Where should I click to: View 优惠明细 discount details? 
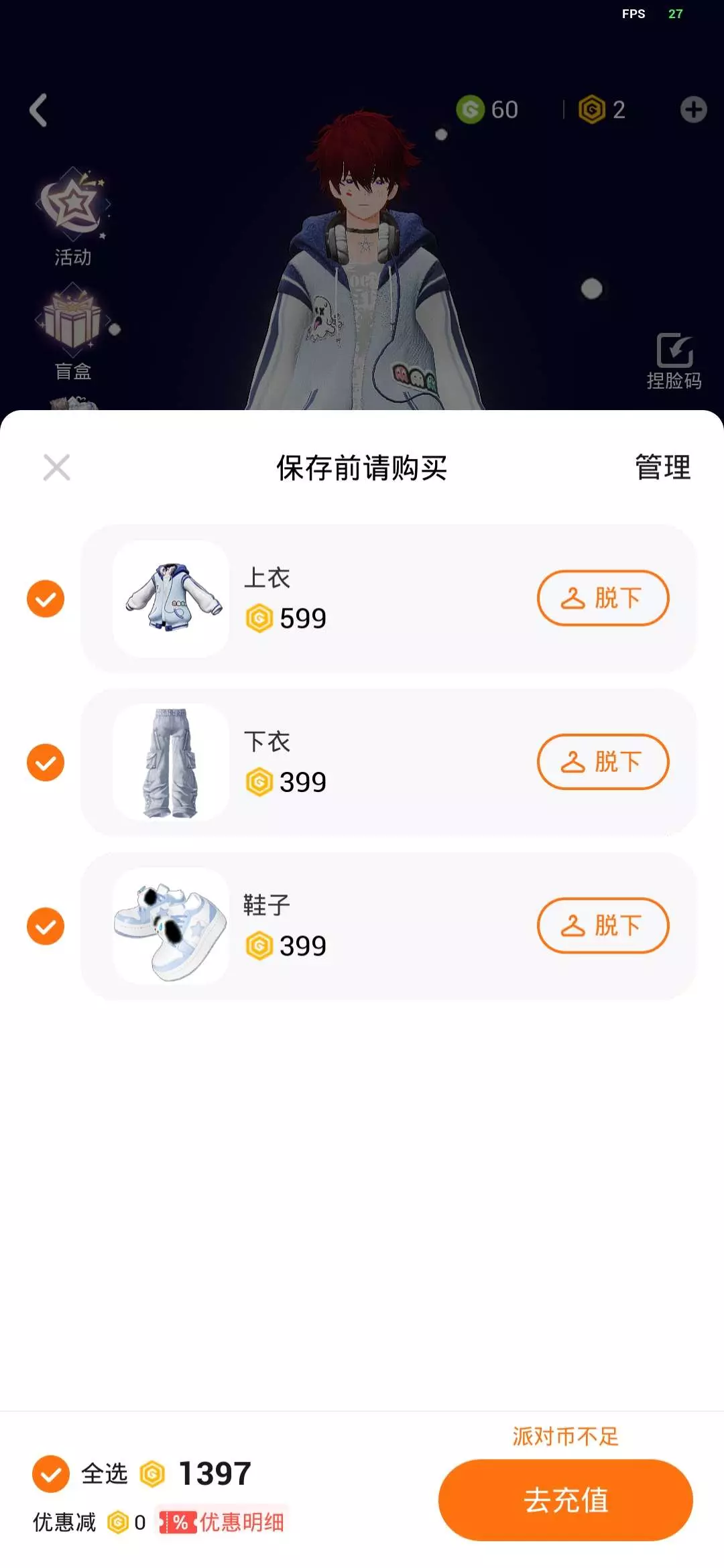pyautogui.click(x=223, y=1522)
